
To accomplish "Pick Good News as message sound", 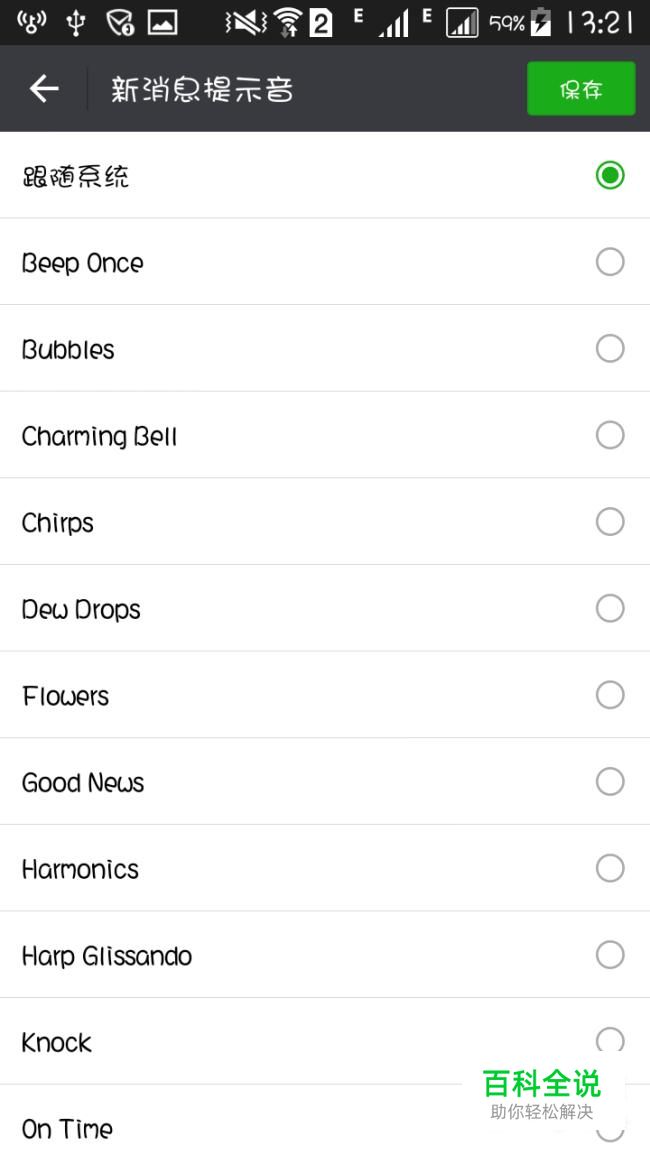I will click(x=325, y=782).
